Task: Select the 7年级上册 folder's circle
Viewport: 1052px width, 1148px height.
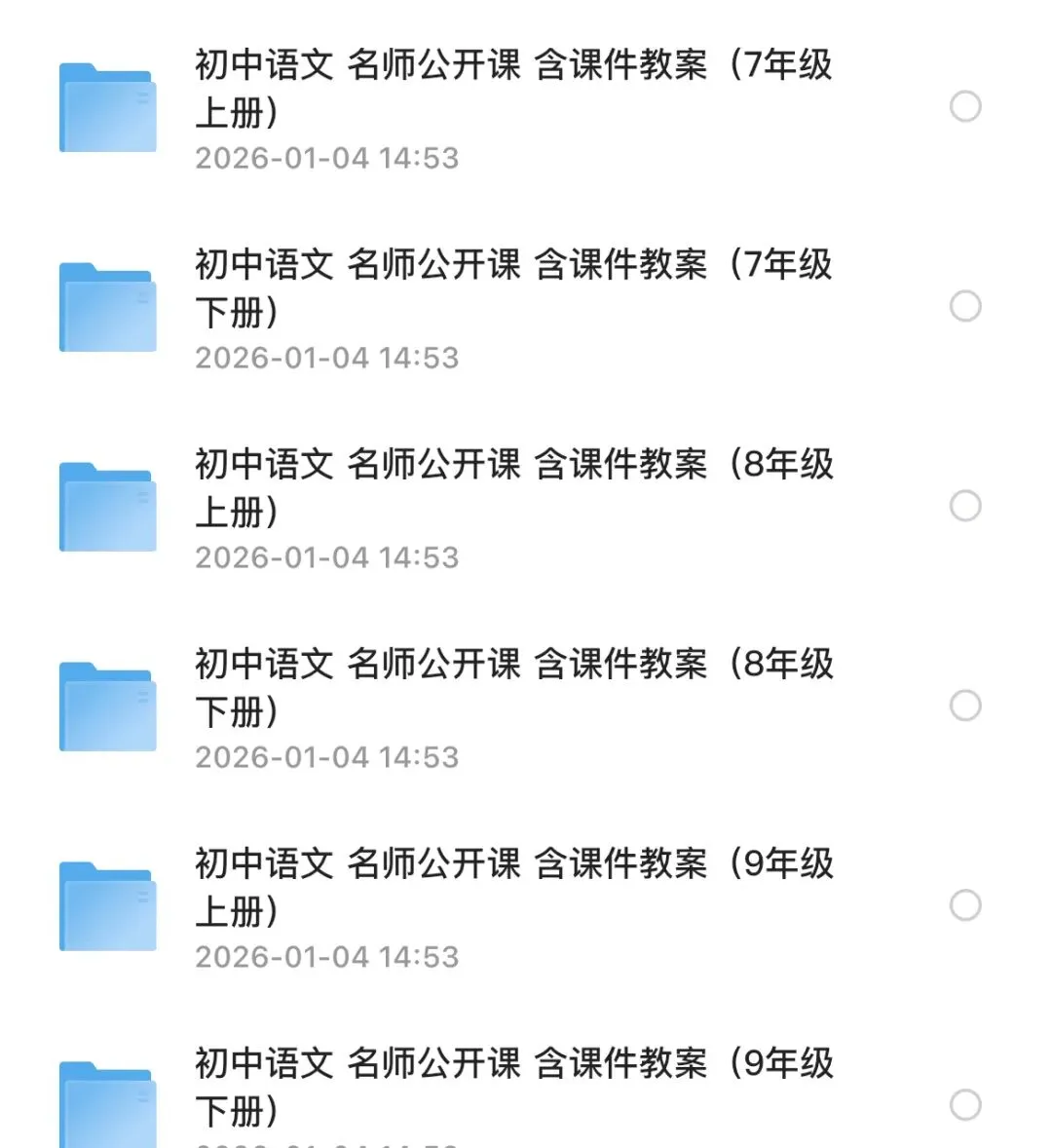Action: (x=964, y=106)
